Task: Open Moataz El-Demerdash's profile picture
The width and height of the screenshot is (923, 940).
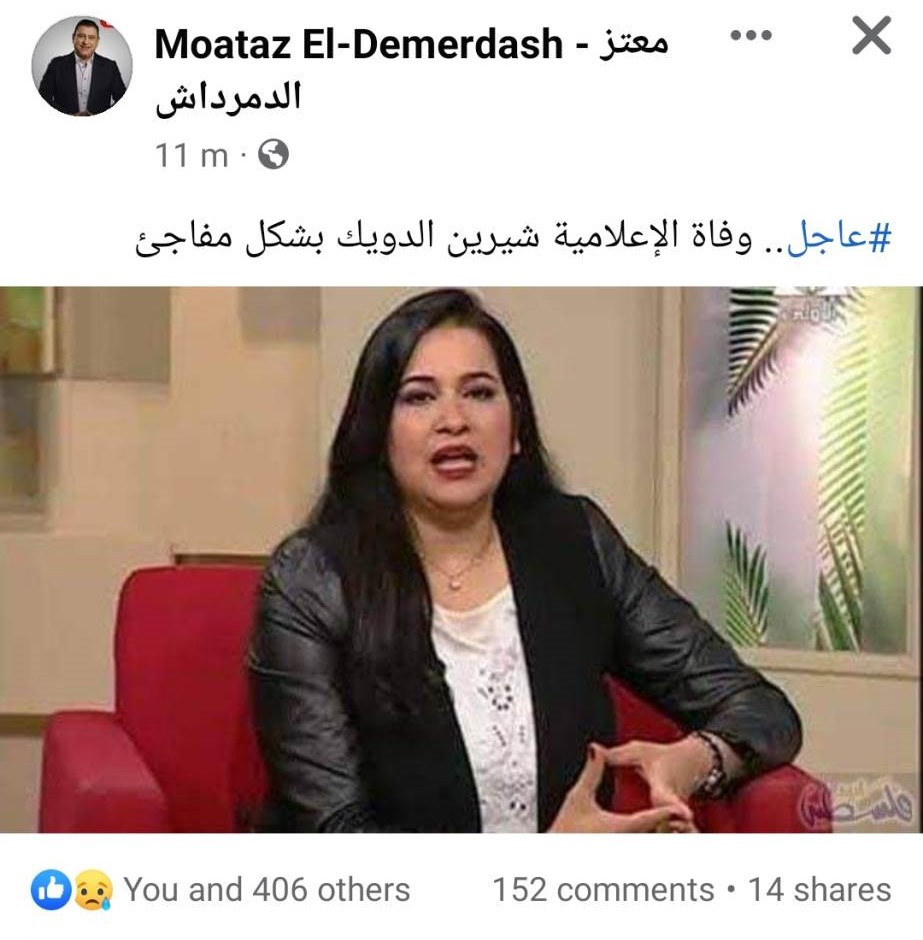Action: (82, 67)
